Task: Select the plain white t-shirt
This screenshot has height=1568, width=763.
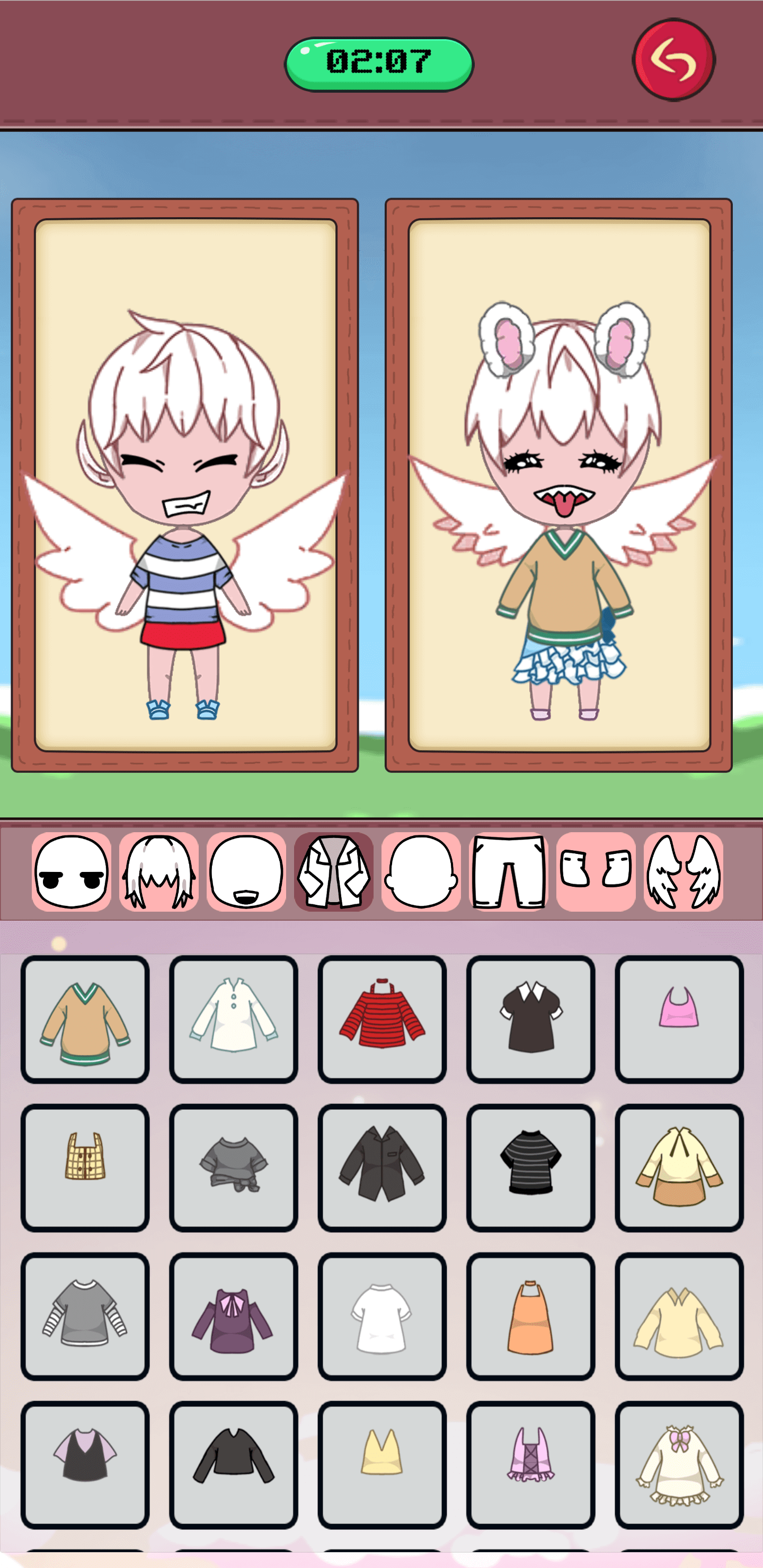Action: tap(382, 1316)
